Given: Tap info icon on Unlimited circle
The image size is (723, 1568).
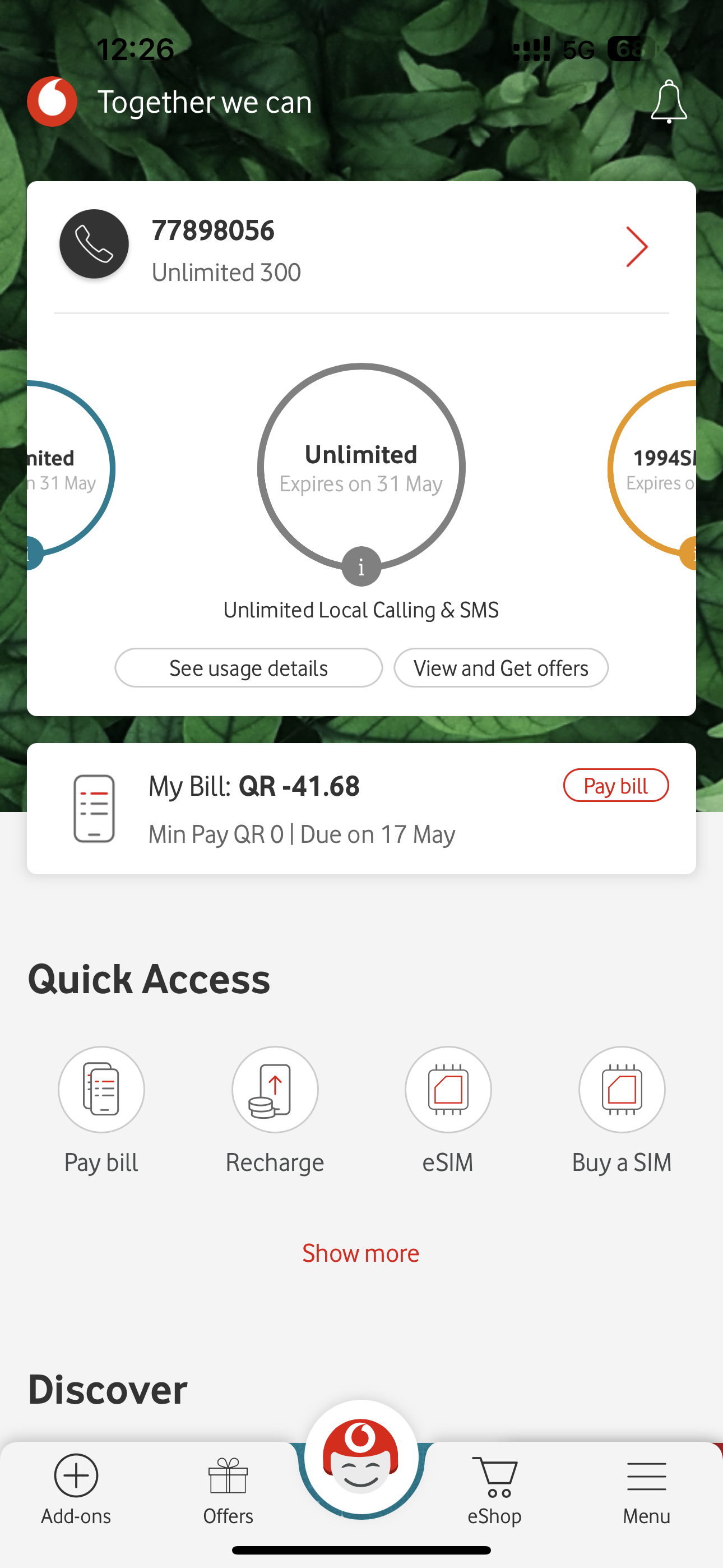Looking at the screenshot, I should click(361, 567).
